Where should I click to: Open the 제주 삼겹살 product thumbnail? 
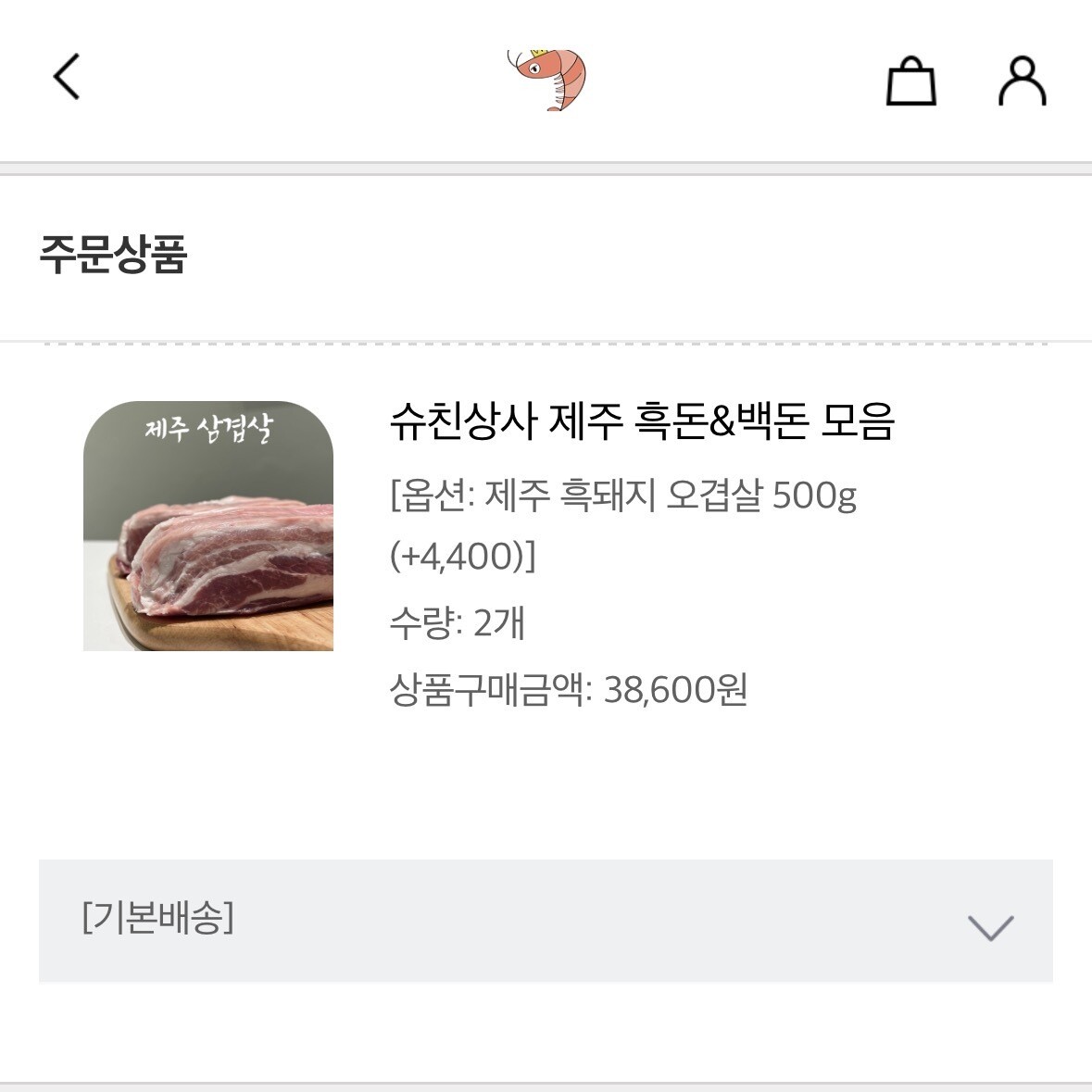pyautogui.click(x=208, y=526)
